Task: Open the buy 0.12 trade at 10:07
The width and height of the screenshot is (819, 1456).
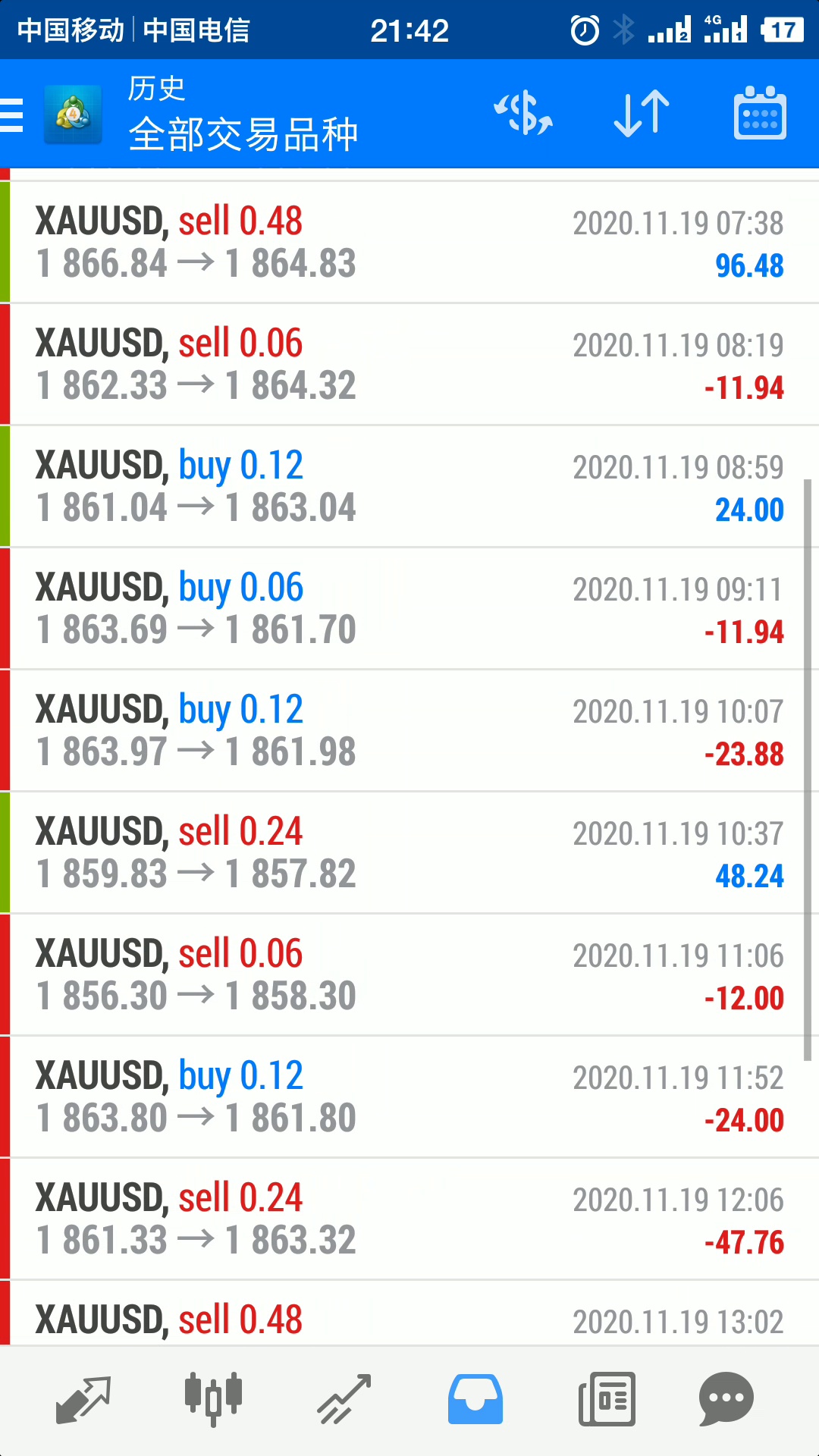Action: pos(409,731)
